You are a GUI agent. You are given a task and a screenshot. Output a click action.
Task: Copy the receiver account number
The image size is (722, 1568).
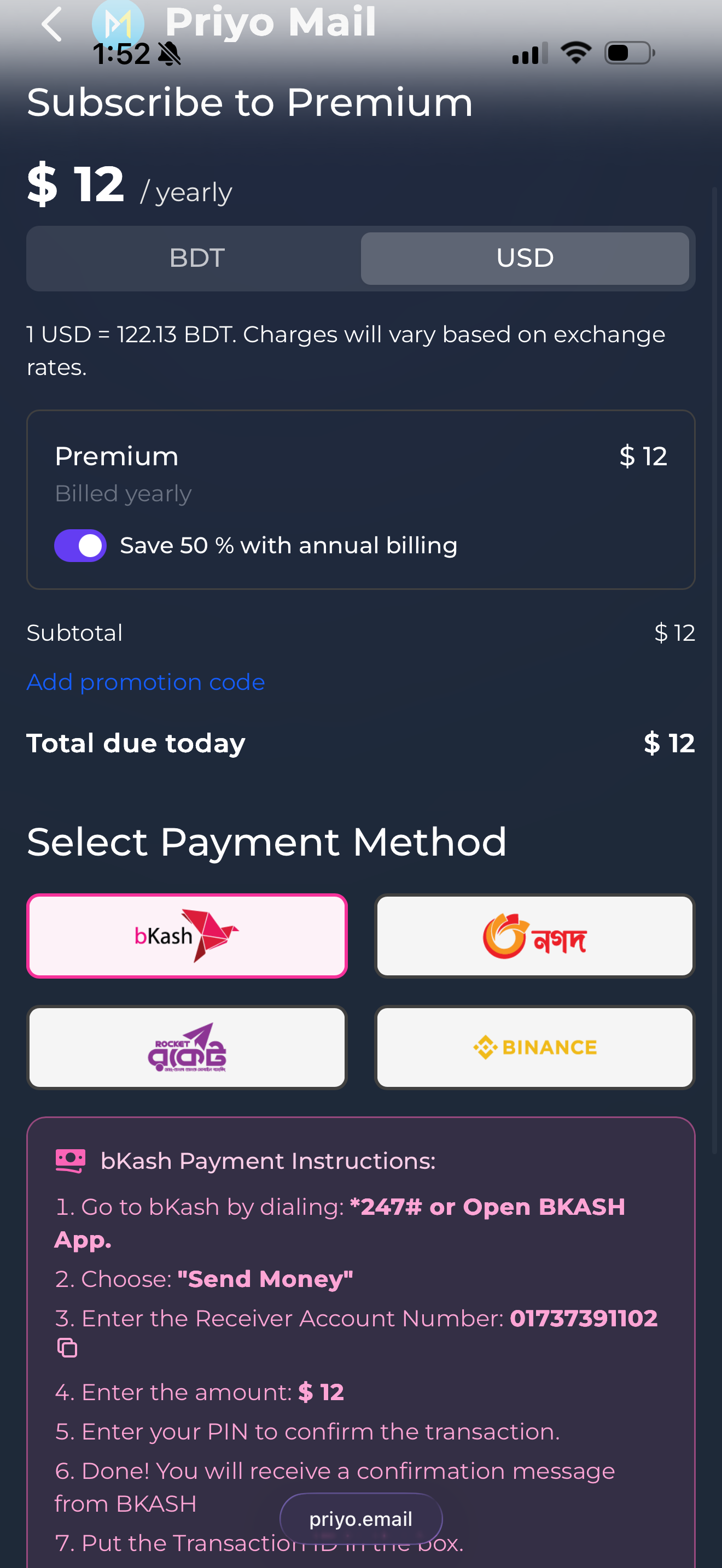[67, 1348]
